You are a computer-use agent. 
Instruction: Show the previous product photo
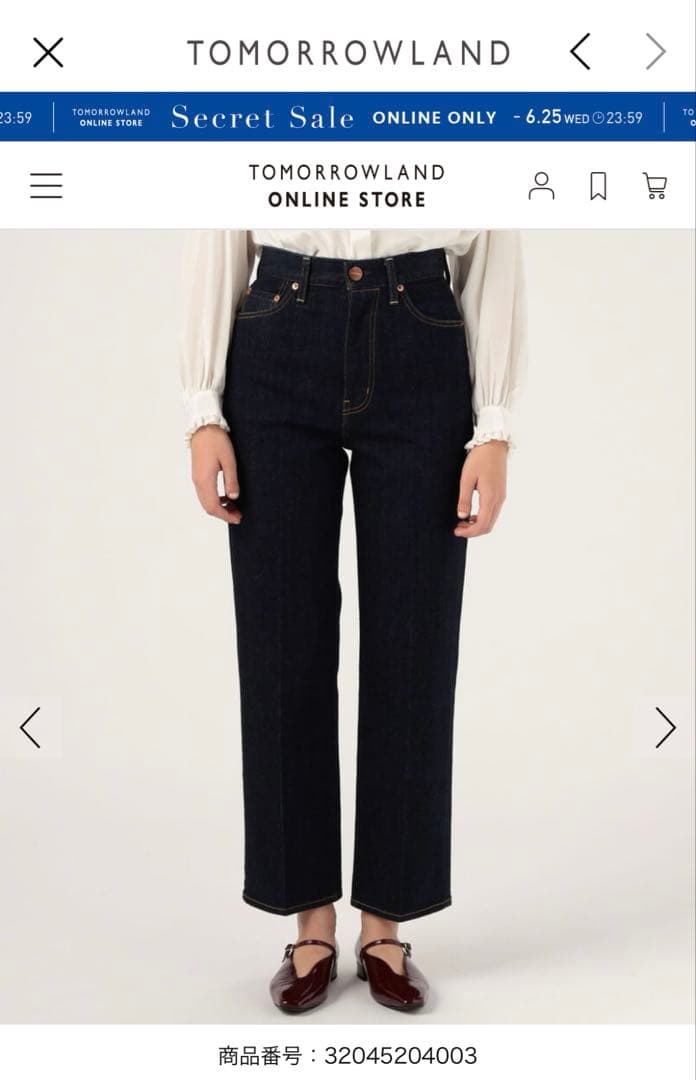[30, 728]
